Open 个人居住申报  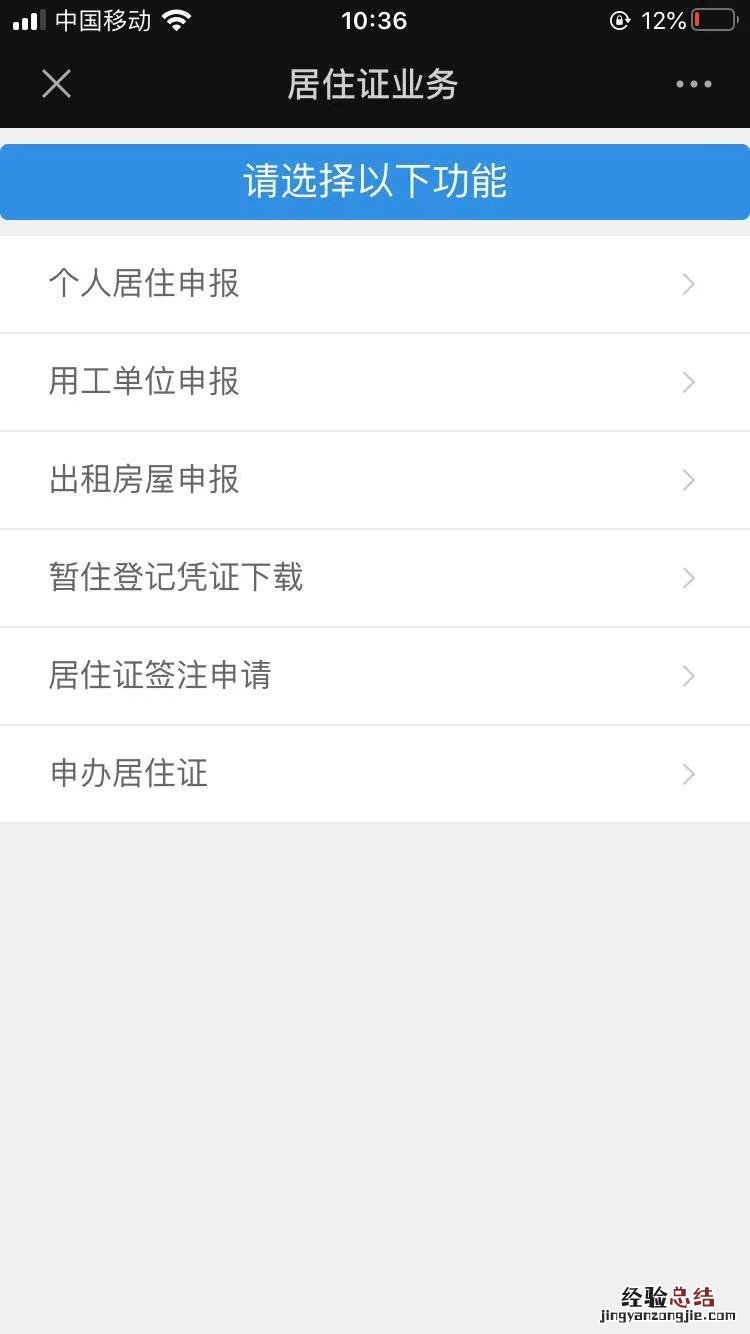pos(374,284)
